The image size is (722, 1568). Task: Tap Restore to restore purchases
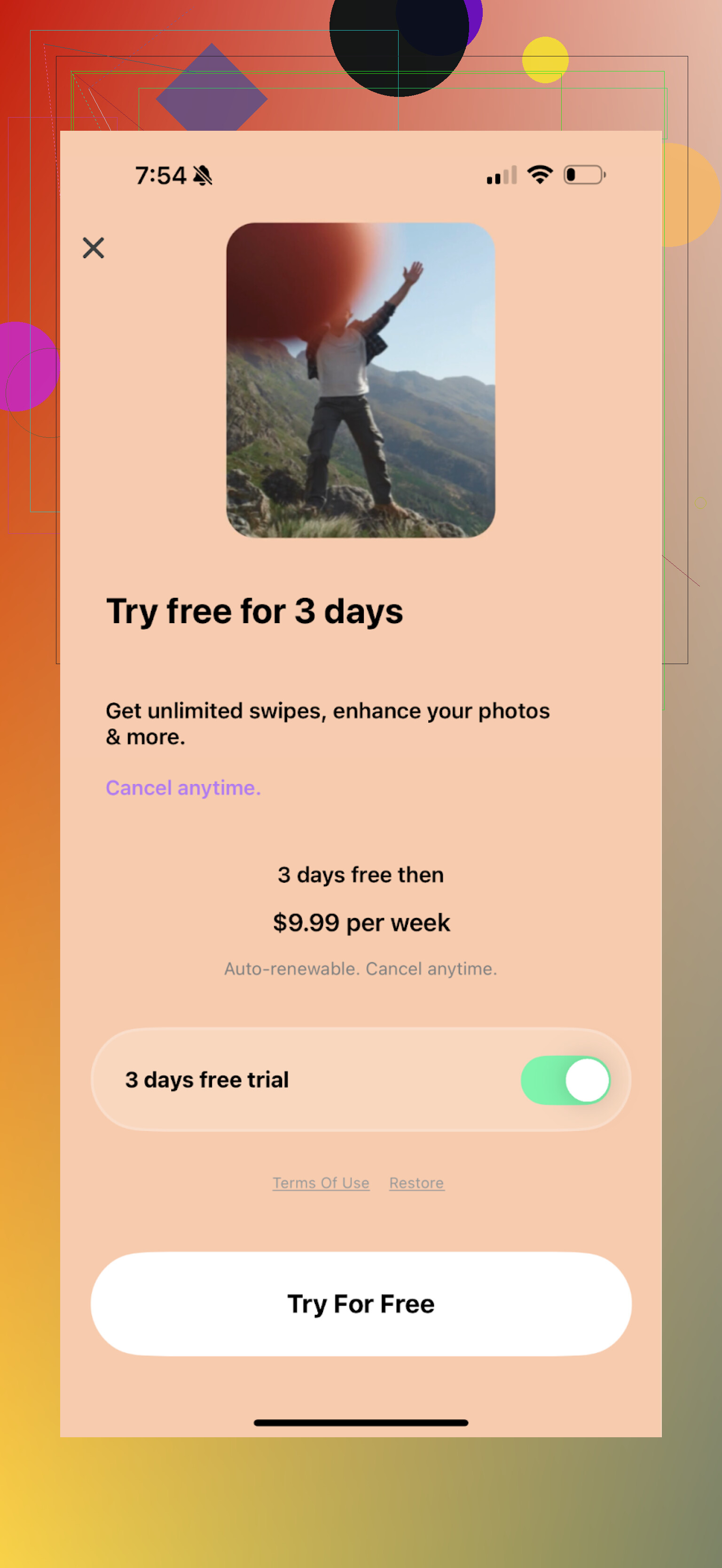tap(416, 1183)
